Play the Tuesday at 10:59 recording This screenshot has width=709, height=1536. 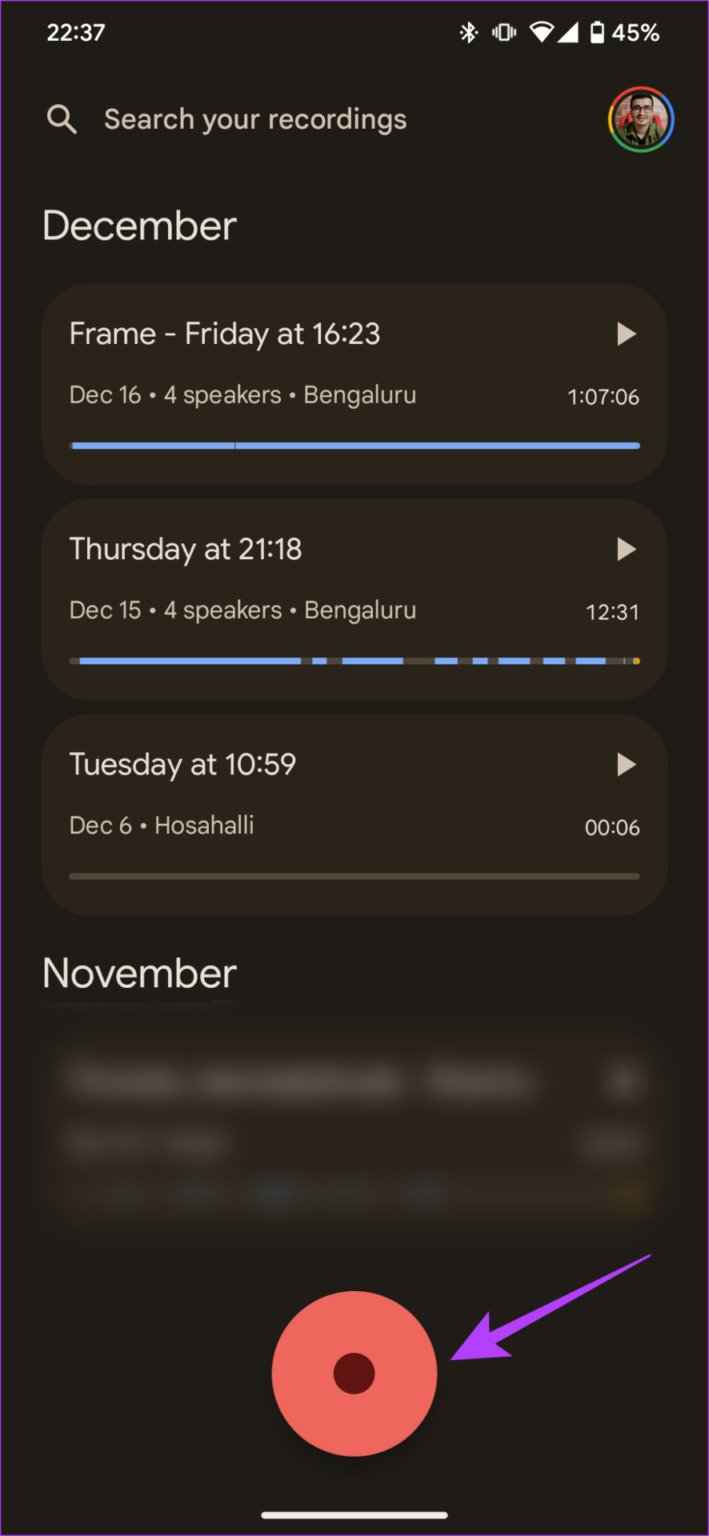click(x=626, y=765)
